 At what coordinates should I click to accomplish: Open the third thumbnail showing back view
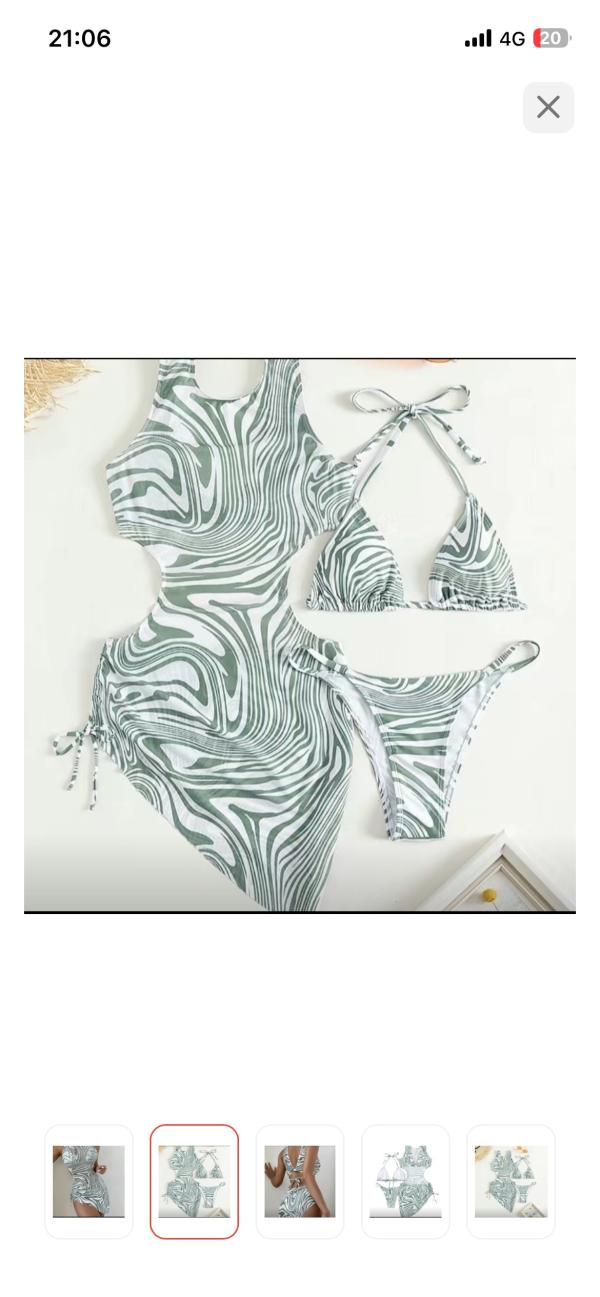[x=300, y=1181]
